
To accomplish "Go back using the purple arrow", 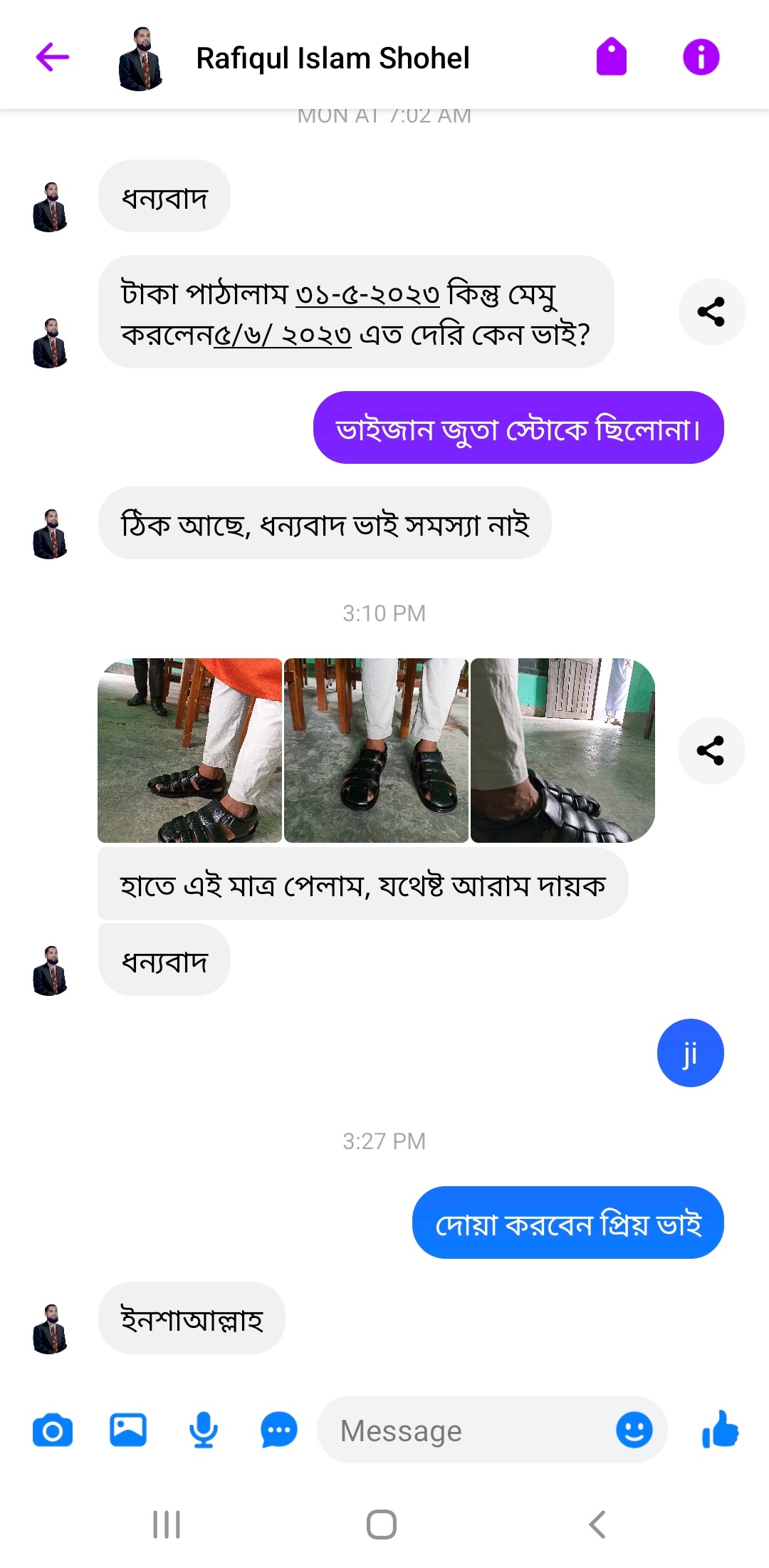I will click(x=53, y=57).
